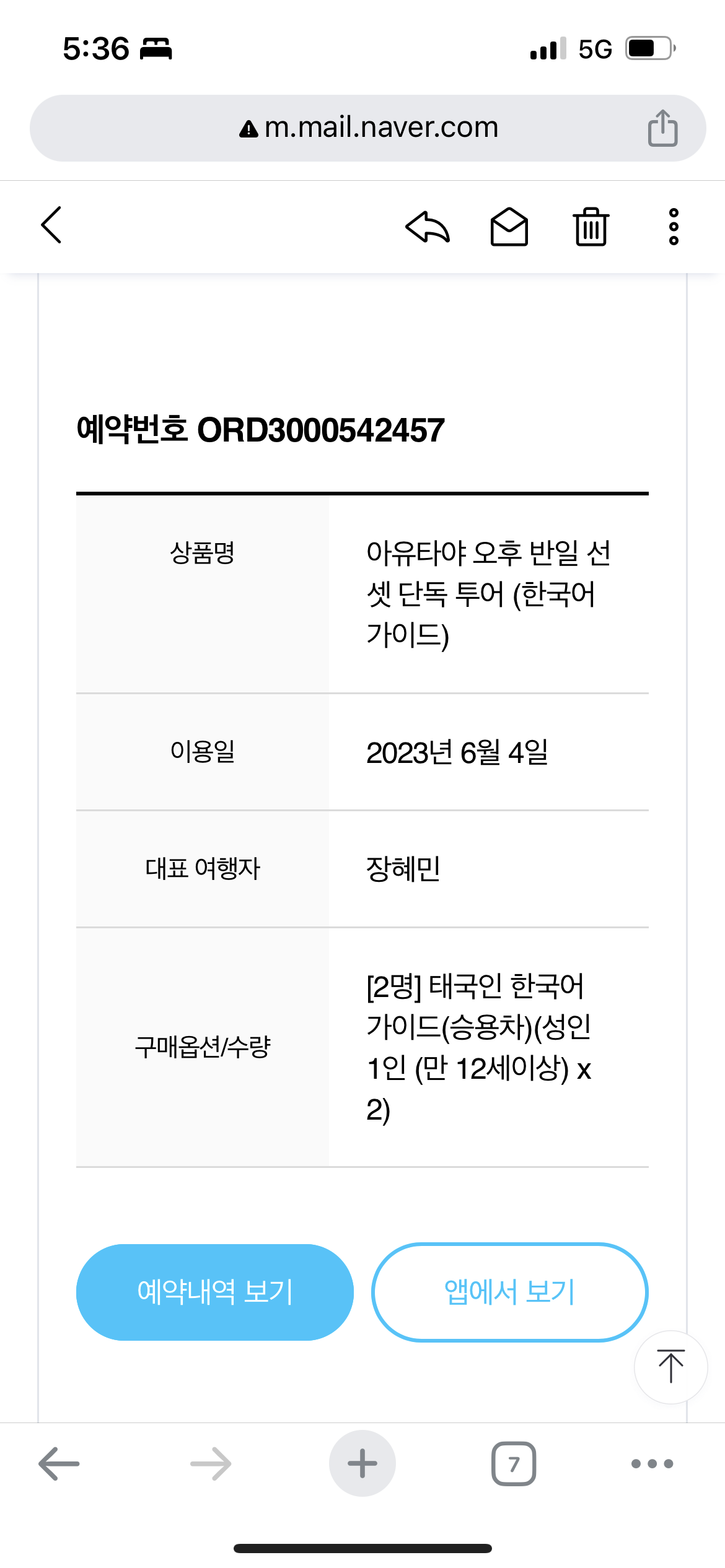Jump to the top of the email
Image resolution: width=725 pixels, height=1568 pixels.
[671, 1367]
